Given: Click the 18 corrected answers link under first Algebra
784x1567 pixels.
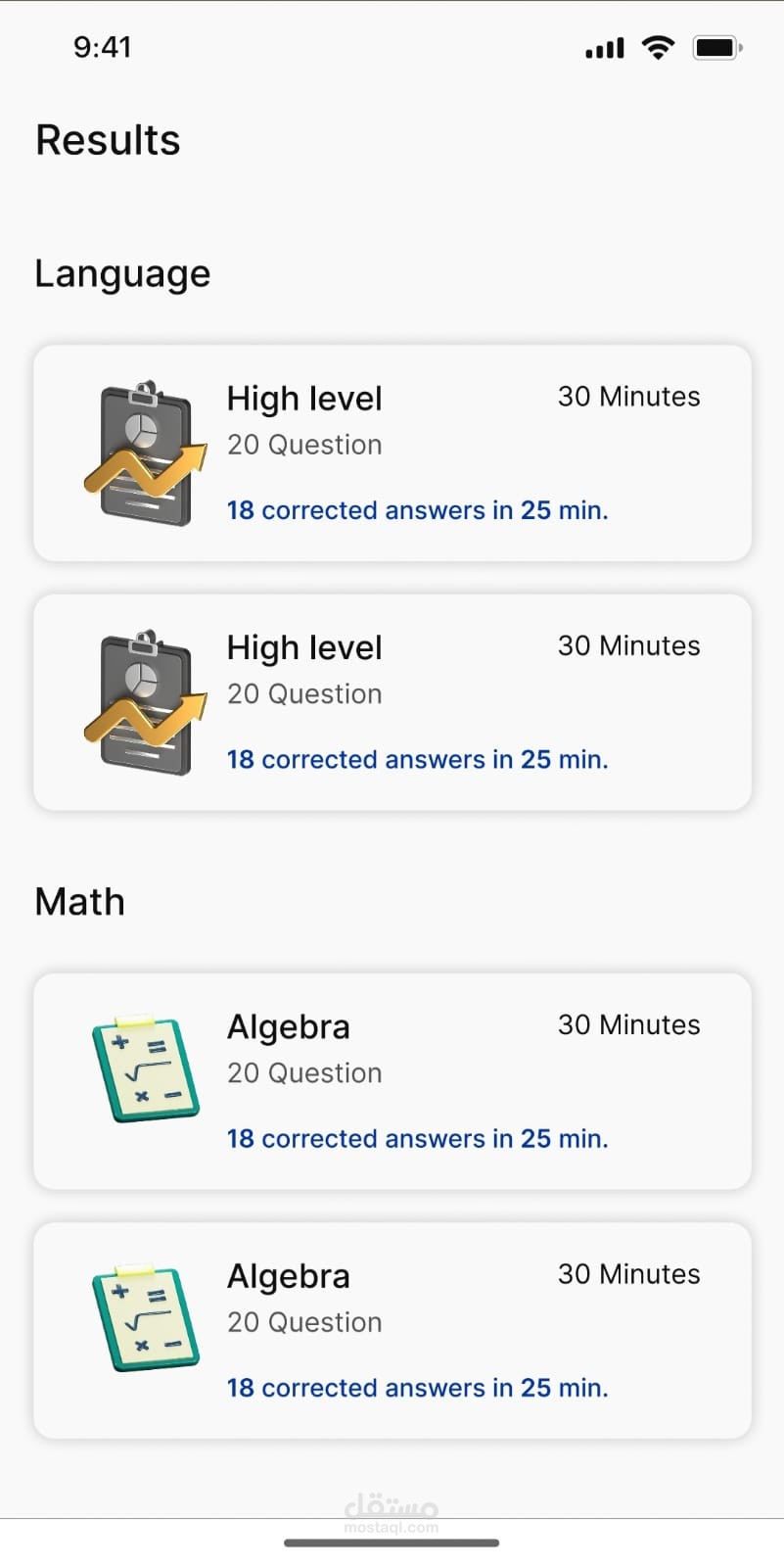Looking at the screenshot, I should click(417, 1138).
